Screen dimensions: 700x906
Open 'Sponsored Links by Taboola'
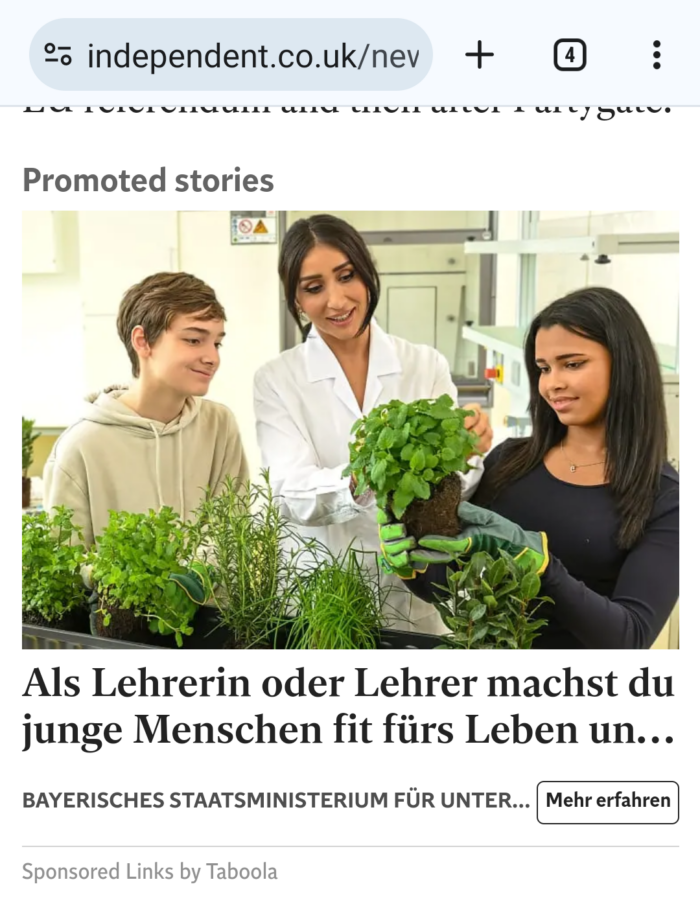pyautogui.click(x=150, y=872)
